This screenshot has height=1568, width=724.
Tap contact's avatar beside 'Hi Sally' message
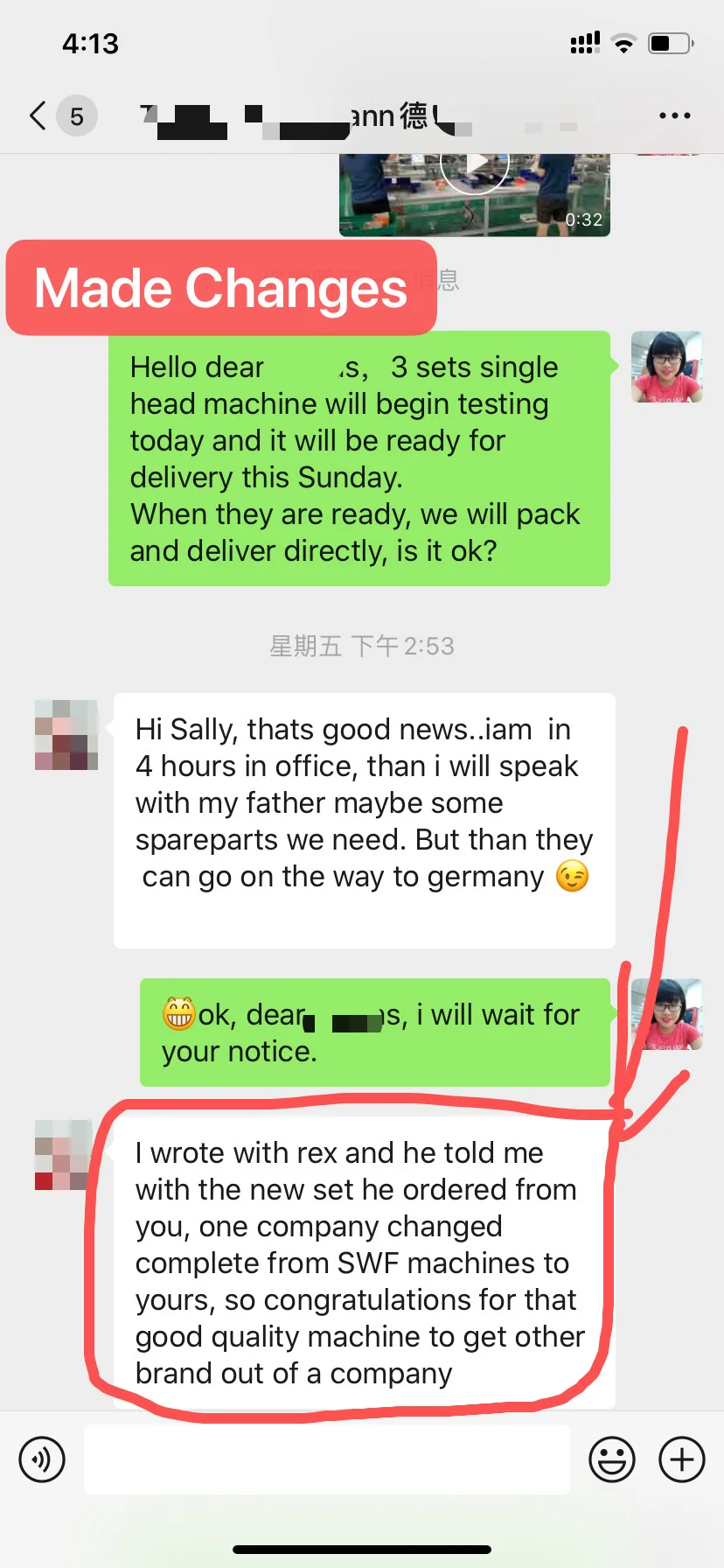(66, 735)
